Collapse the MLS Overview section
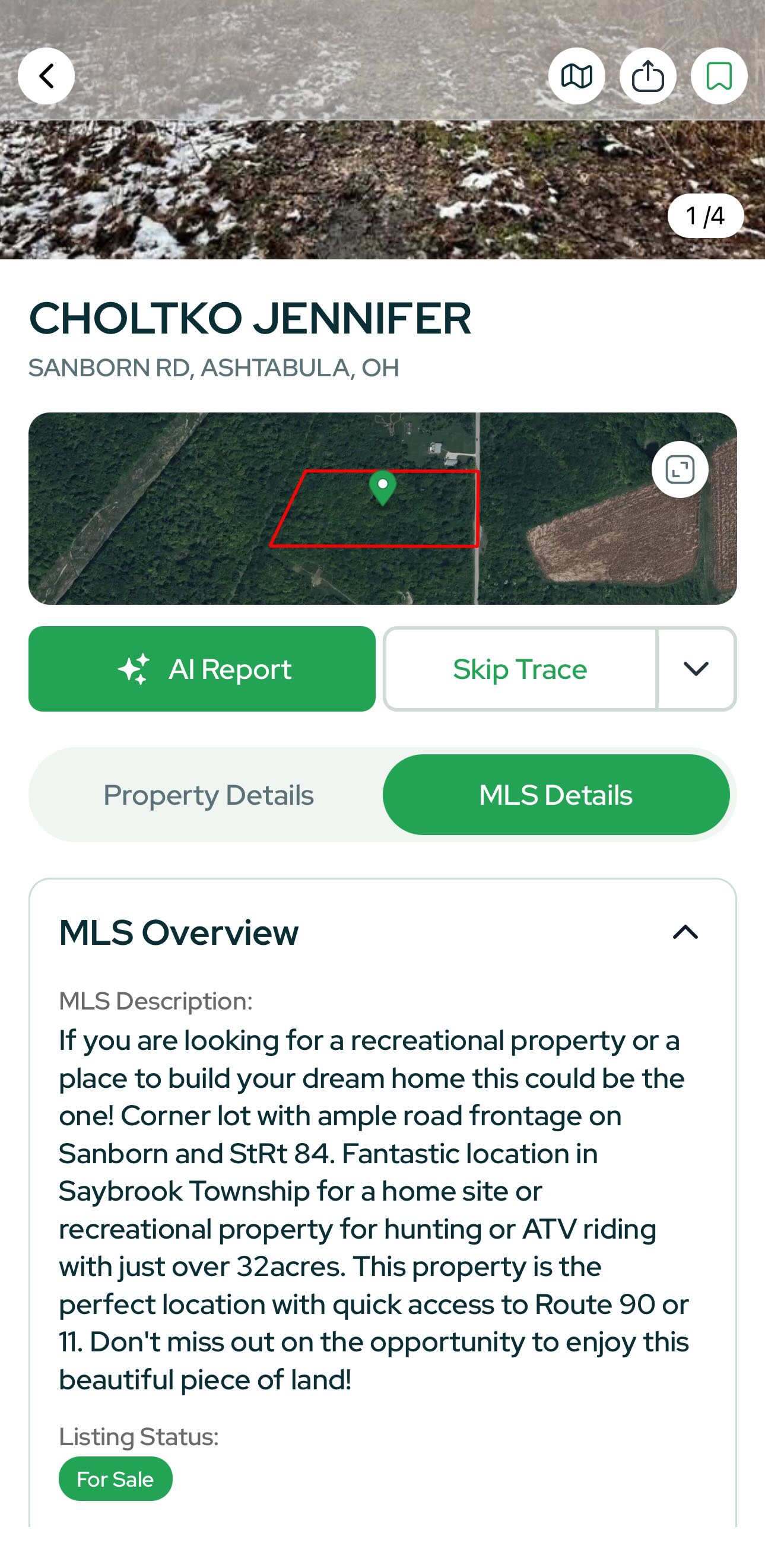Image resolution: width=765 pixels, height=1568 pixels. coord(685,932)
